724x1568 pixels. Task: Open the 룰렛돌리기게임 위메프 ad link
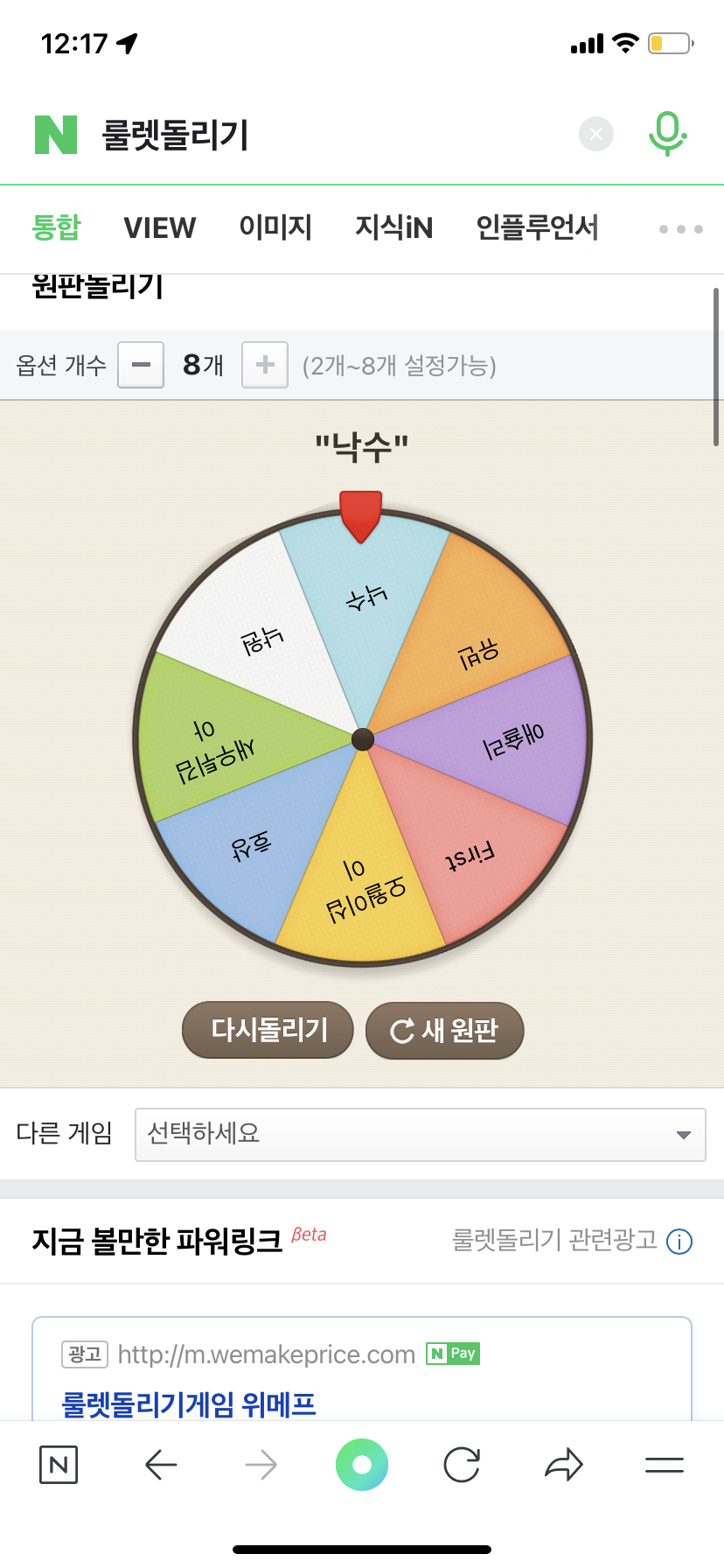point(189,1404)
